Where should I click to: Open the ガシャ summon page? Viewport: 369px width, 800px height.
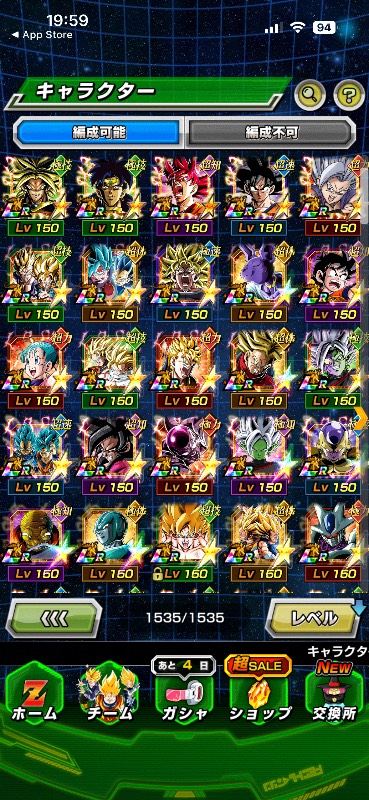pos(184,691)
